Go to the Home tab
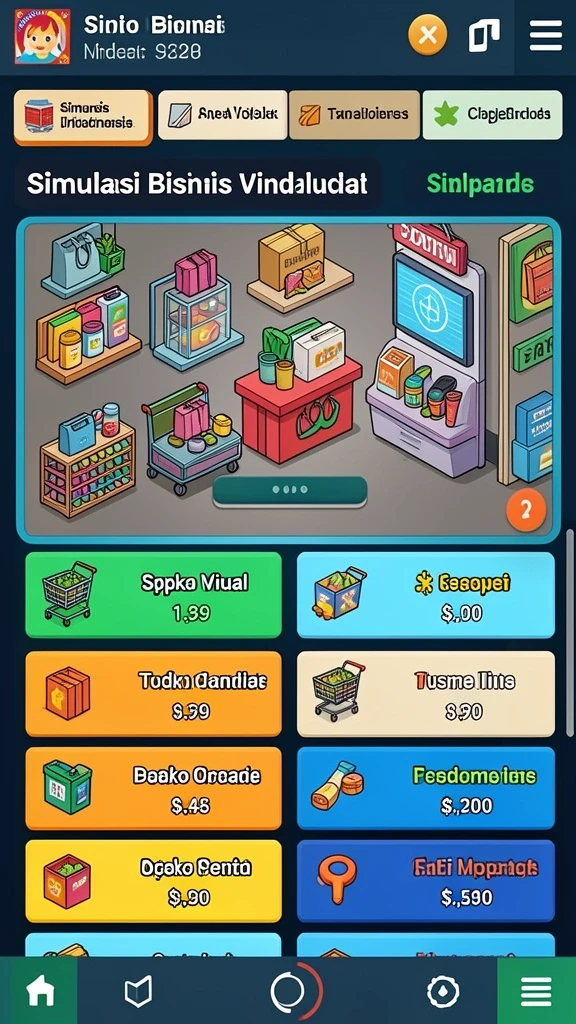Image resolution: width=576 pixels, height=1024 pixels. coord(39,991)
